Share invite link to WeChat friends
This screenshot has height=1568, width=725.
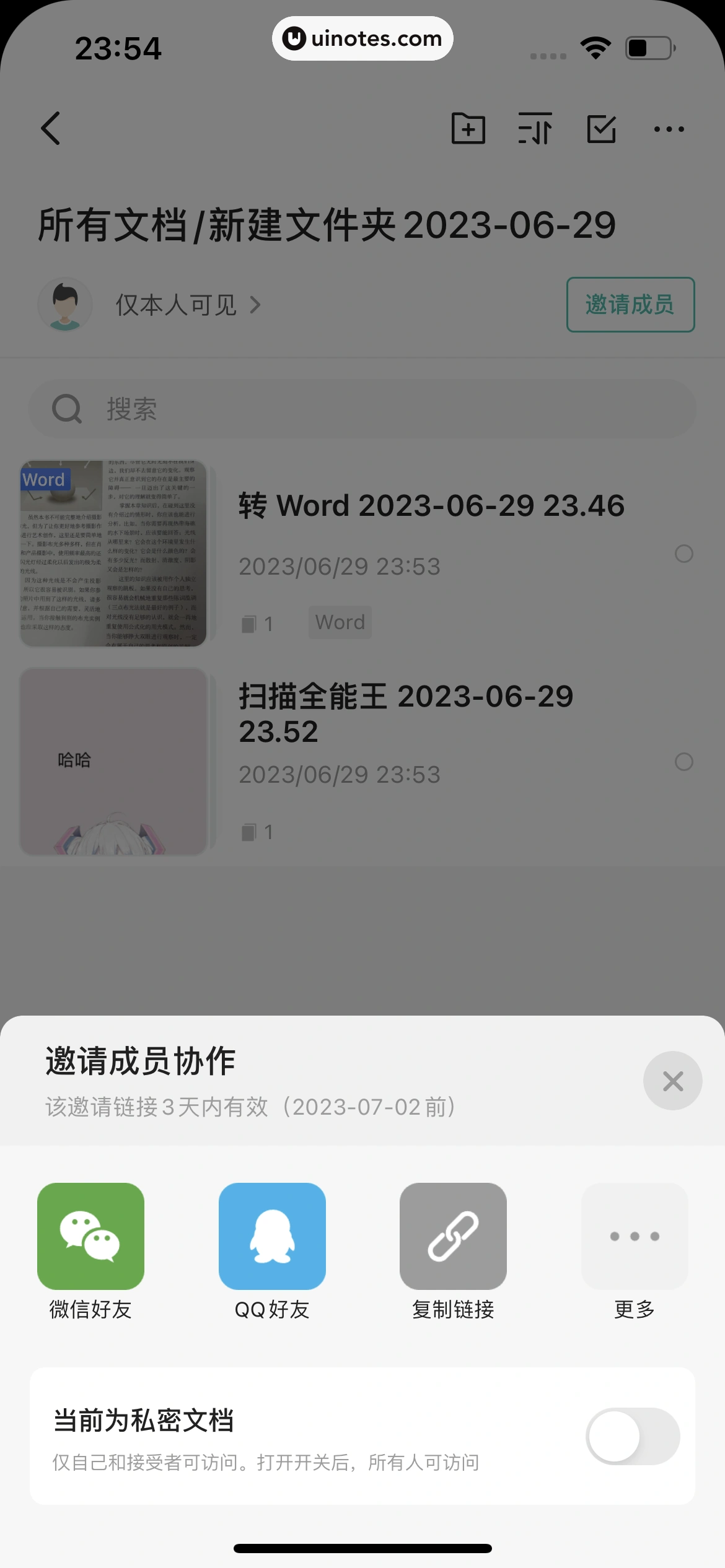pos(90,1236)
